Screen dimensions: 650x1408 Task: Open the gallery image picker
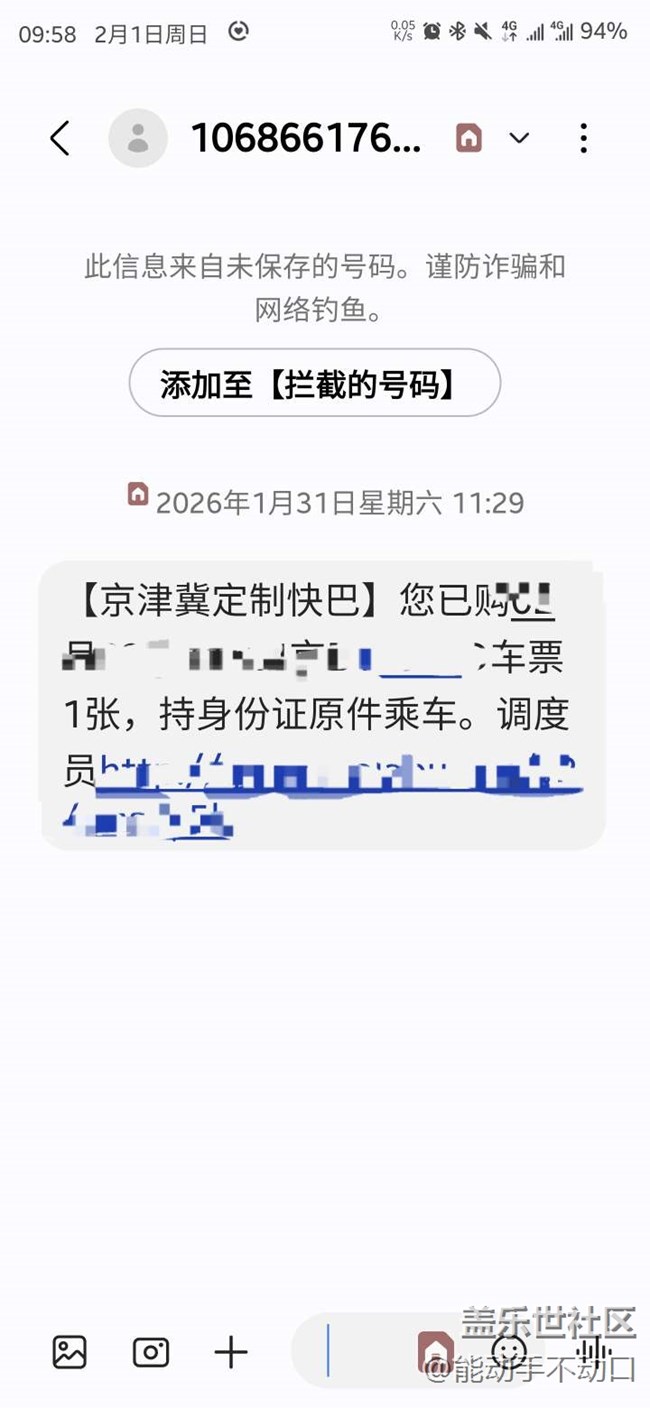[x=70, y=1352]
